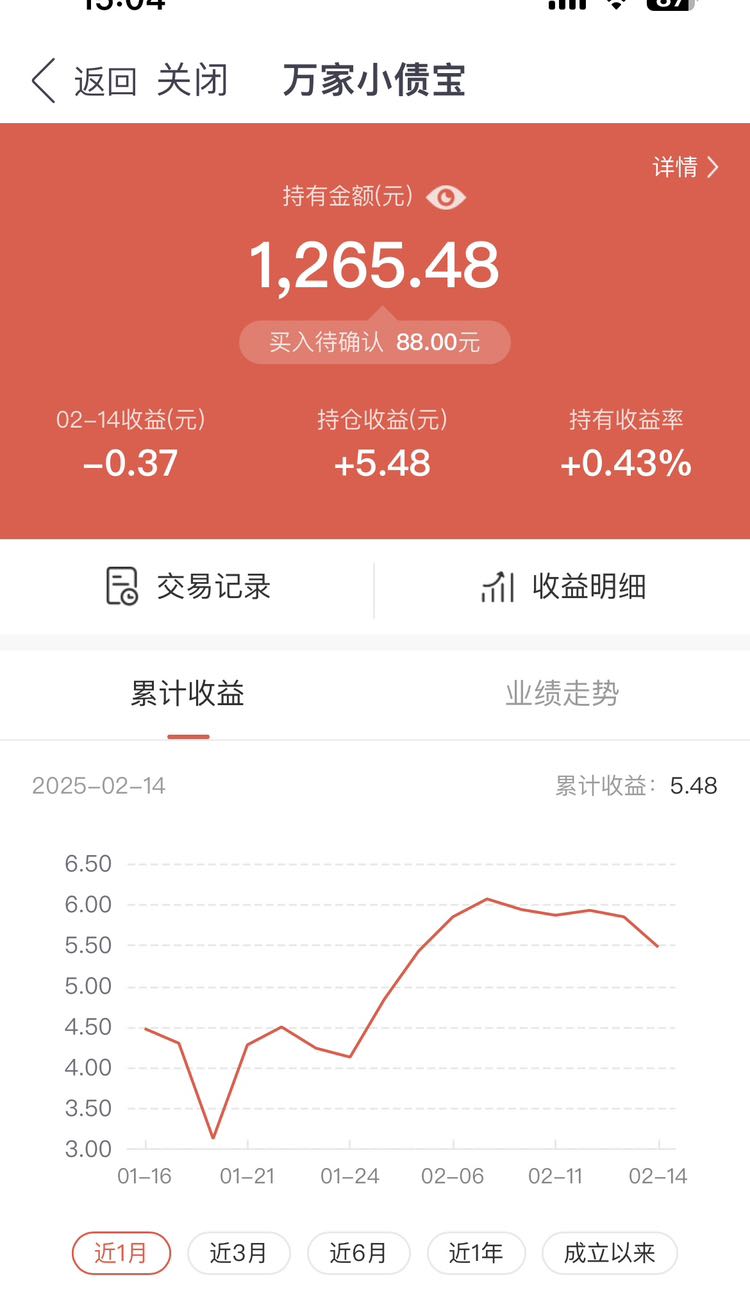Viewport: 750px width, 1309px height.
Task: Switch to 累计收益 tab
Action: (x=188, y=694)
